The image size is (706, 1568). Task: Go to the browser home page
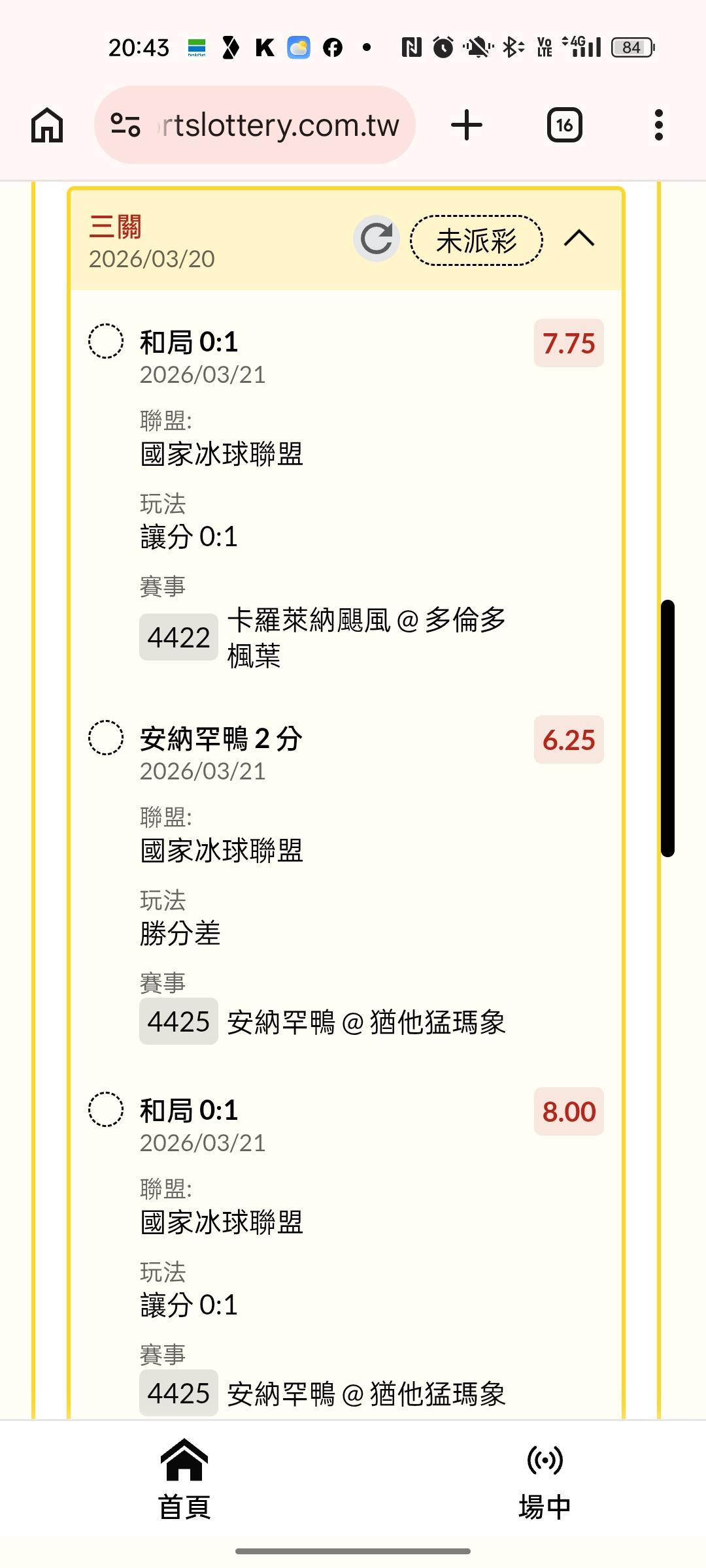pos(47,125)
